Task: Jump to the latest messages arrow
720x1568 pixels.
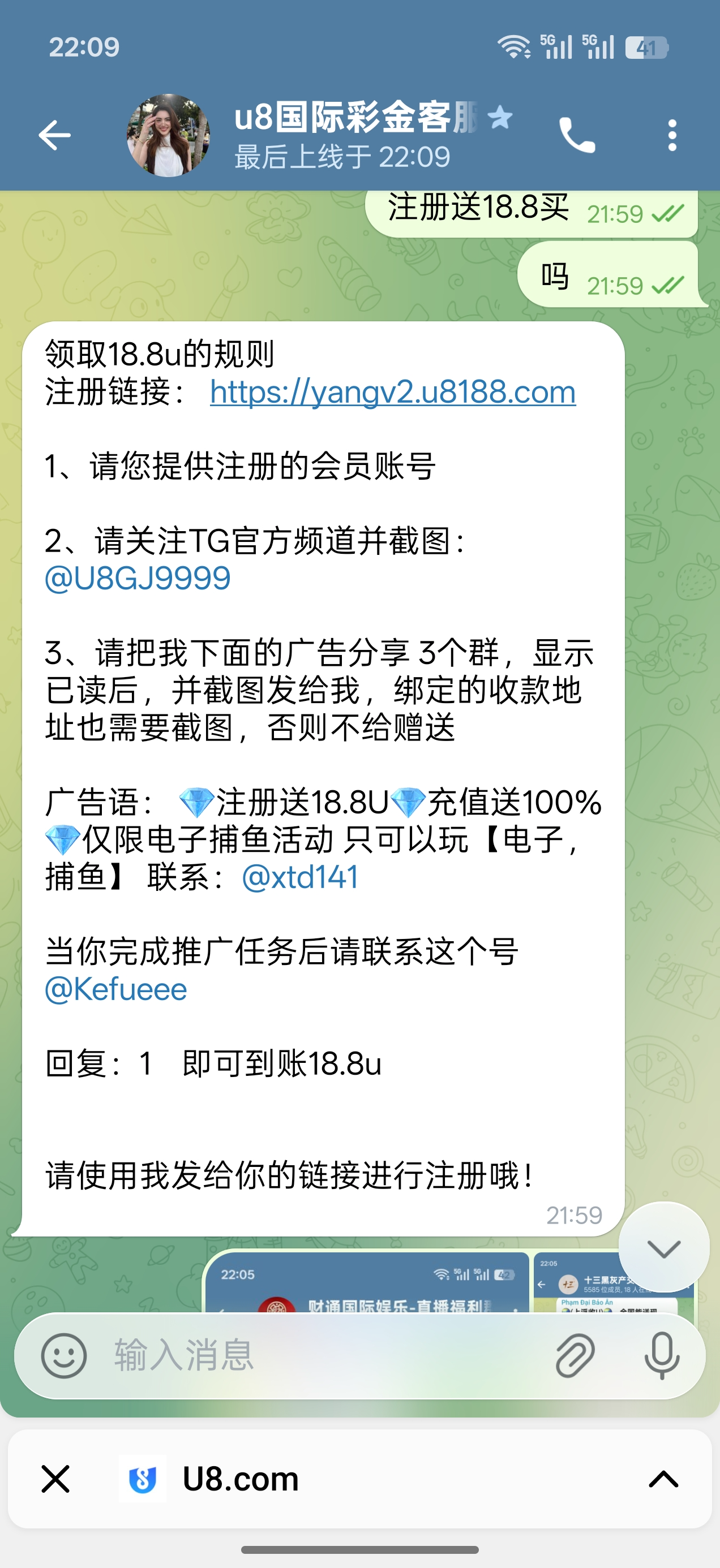Action: click(663, 1250)
